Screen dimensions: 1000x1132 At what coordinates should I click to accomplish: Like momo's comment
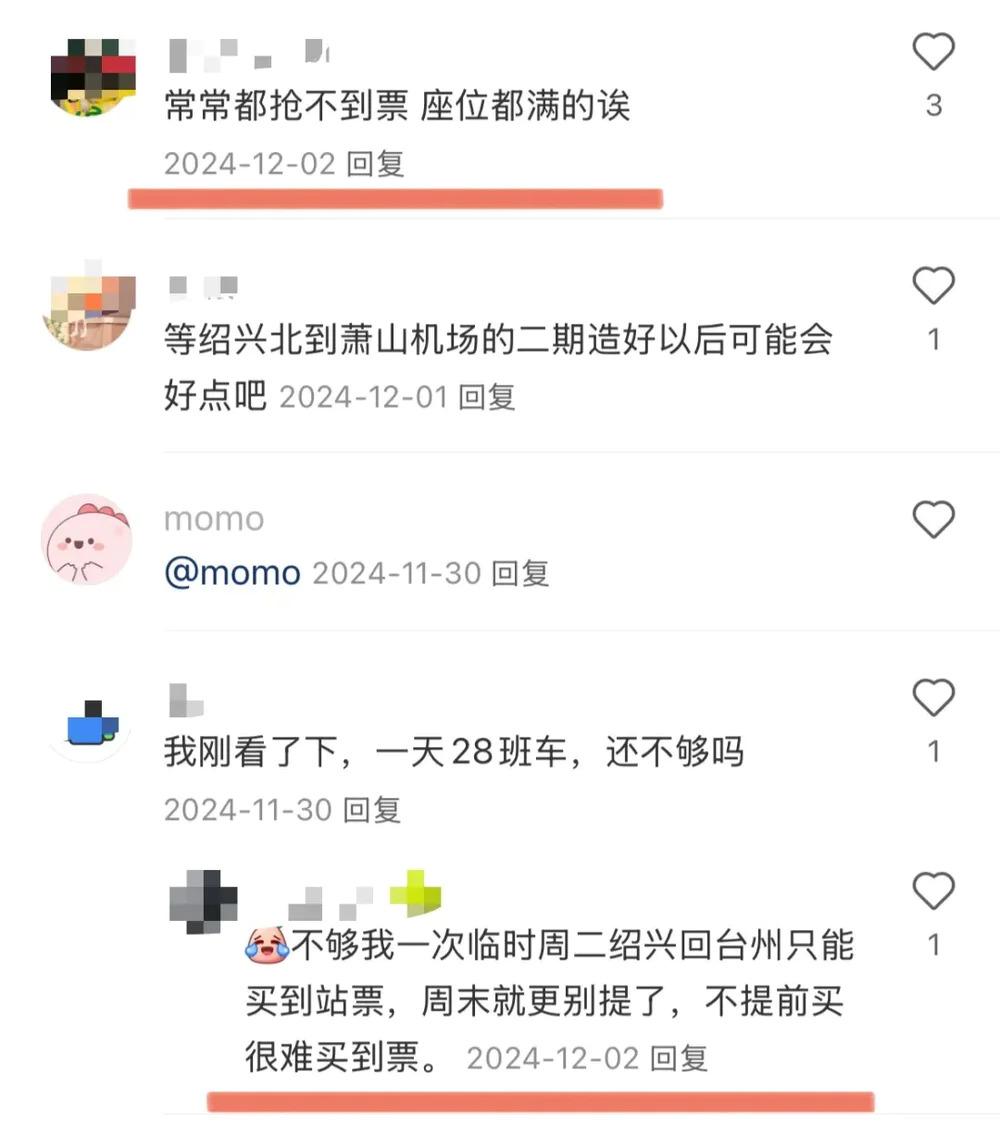click(933, 520)
